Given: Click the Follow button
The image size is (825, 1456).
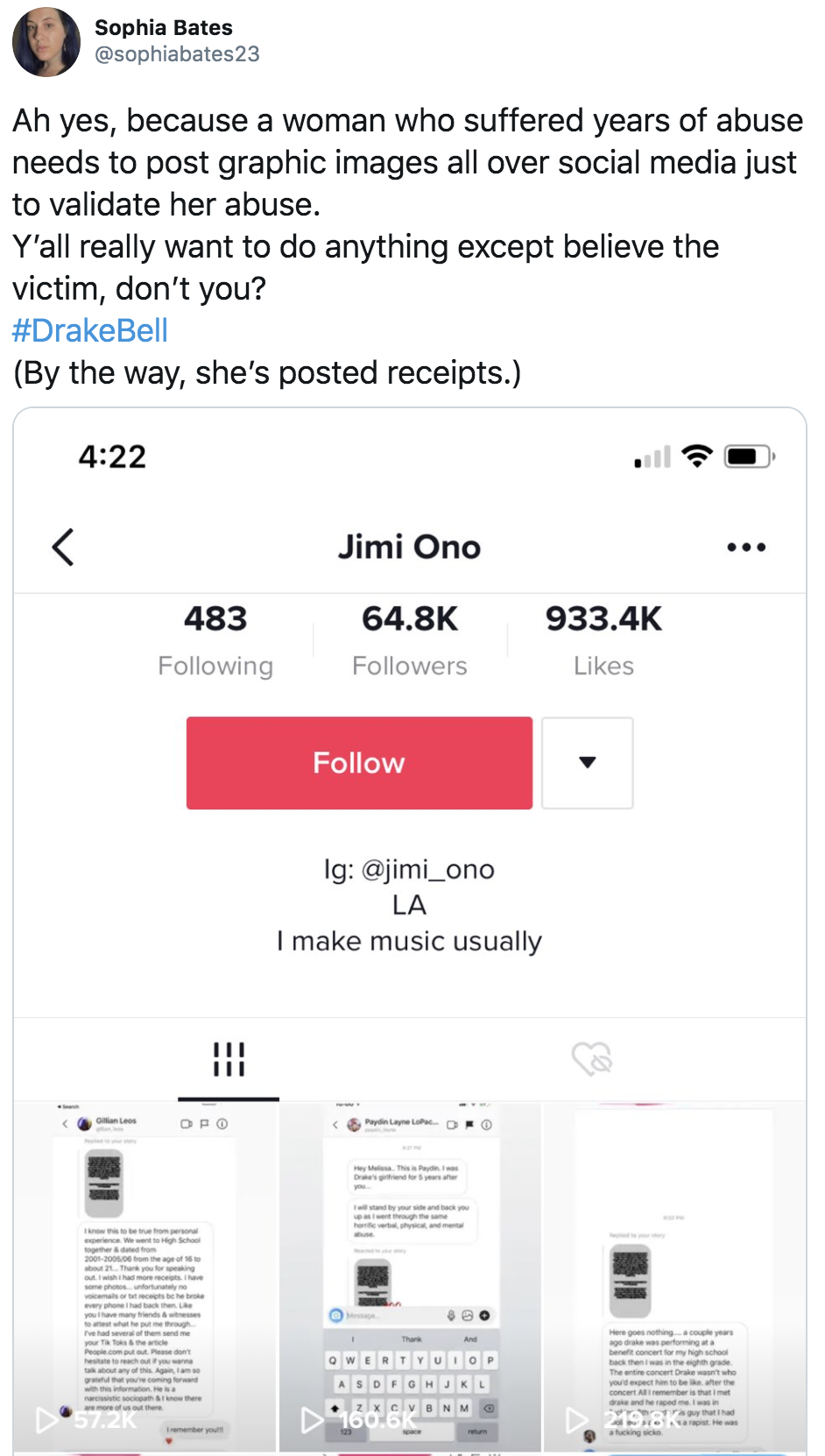Looking at the screenshot, I should [358, 762].
